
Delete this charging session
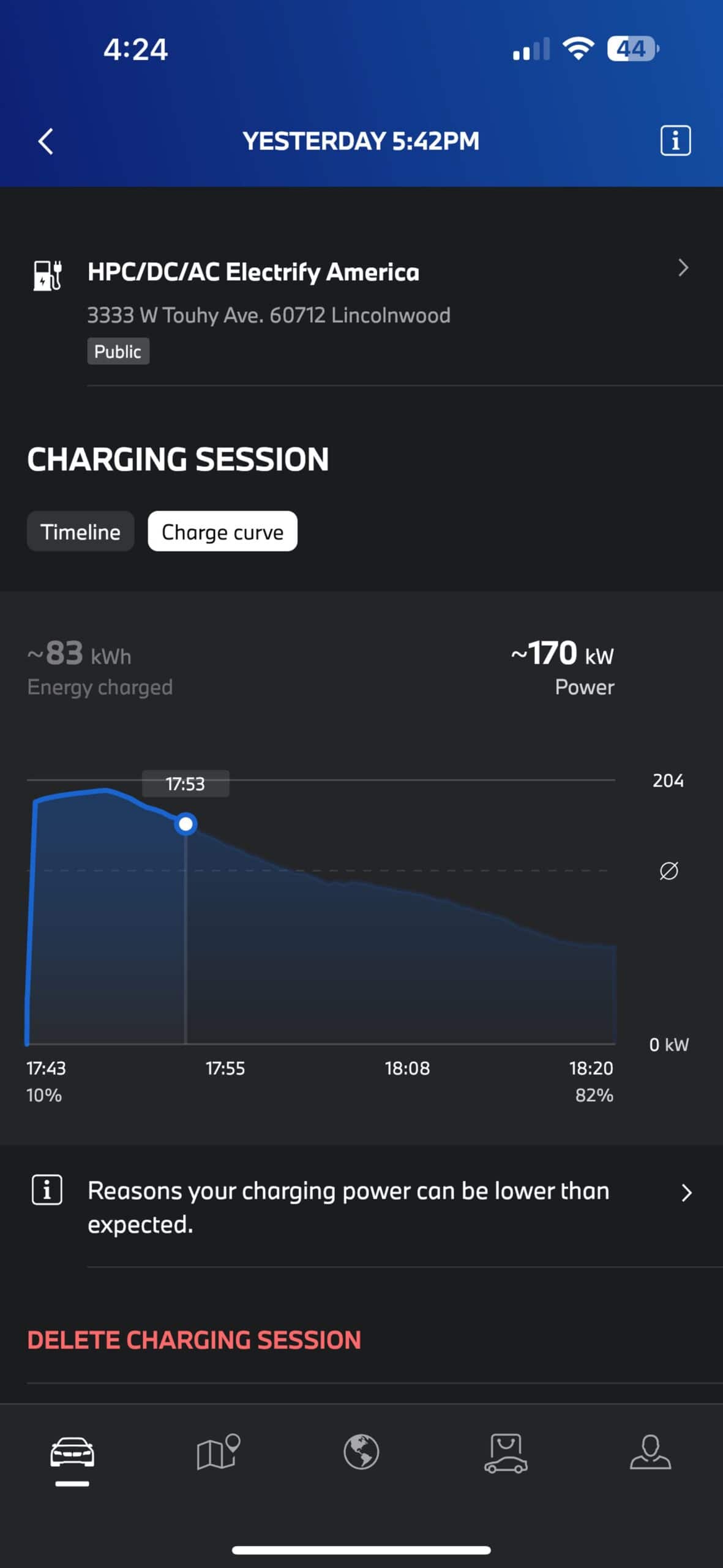tap(194, 1340)
